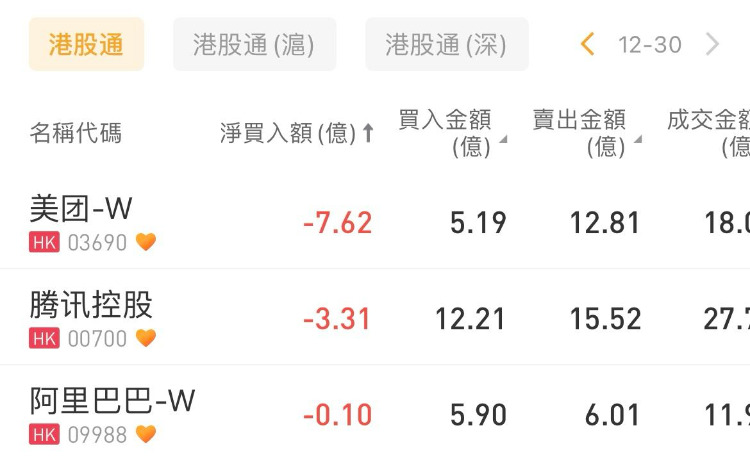Switch to the 港股通 (深) tab
Screen dimensions: 750x460
[x=446, y=45]
